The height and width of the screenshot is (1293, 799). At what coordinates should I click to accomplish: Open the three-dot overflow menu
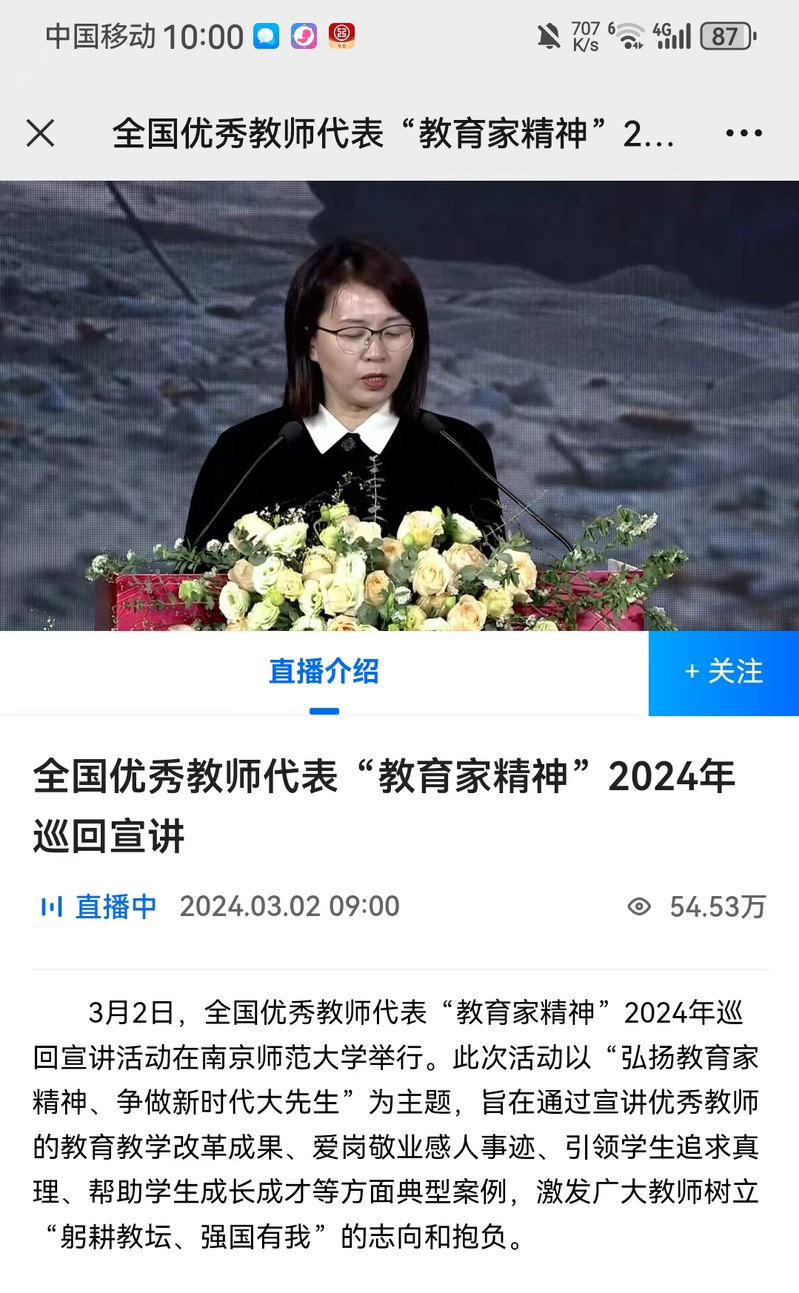(x=744, y=133)
